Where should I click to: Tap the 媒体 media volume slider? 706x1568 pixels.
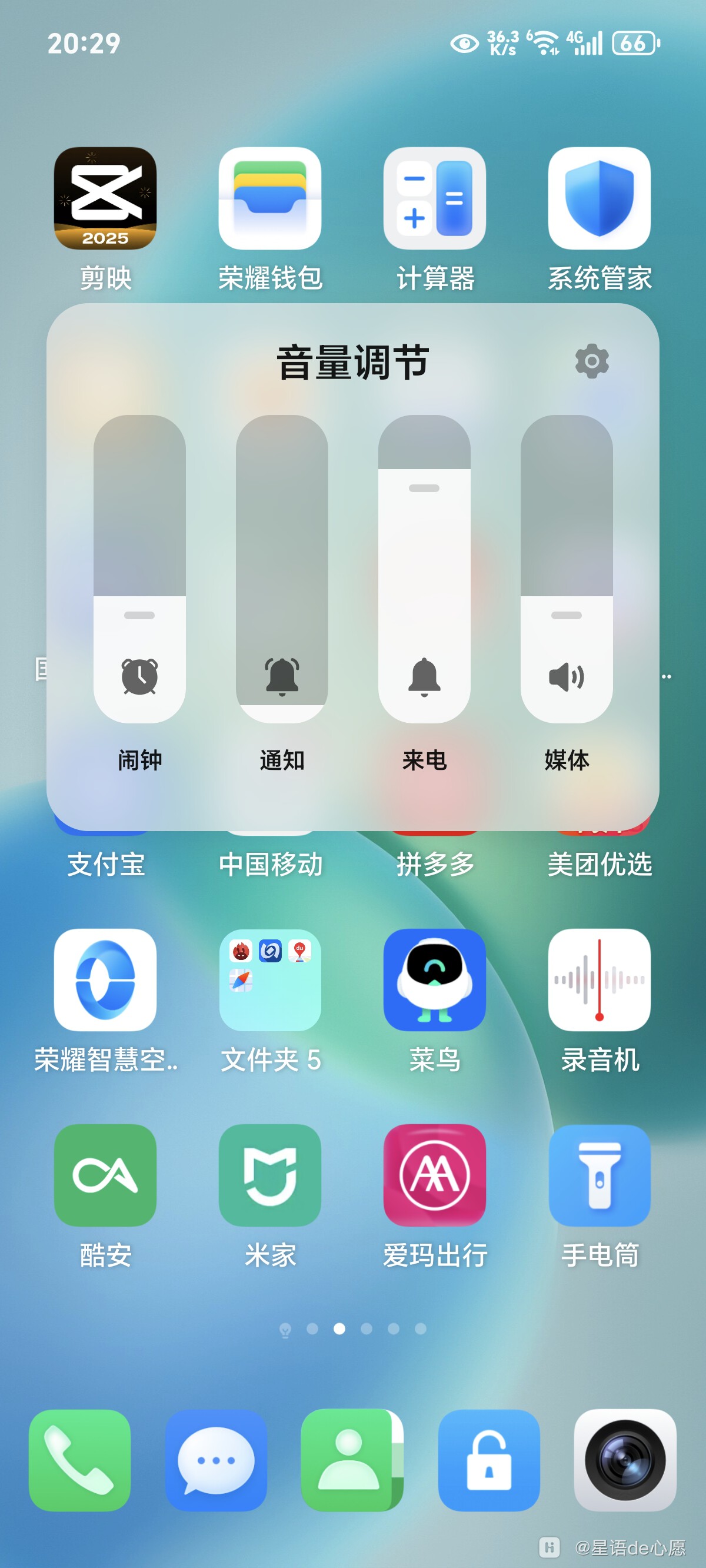(567, 569)
